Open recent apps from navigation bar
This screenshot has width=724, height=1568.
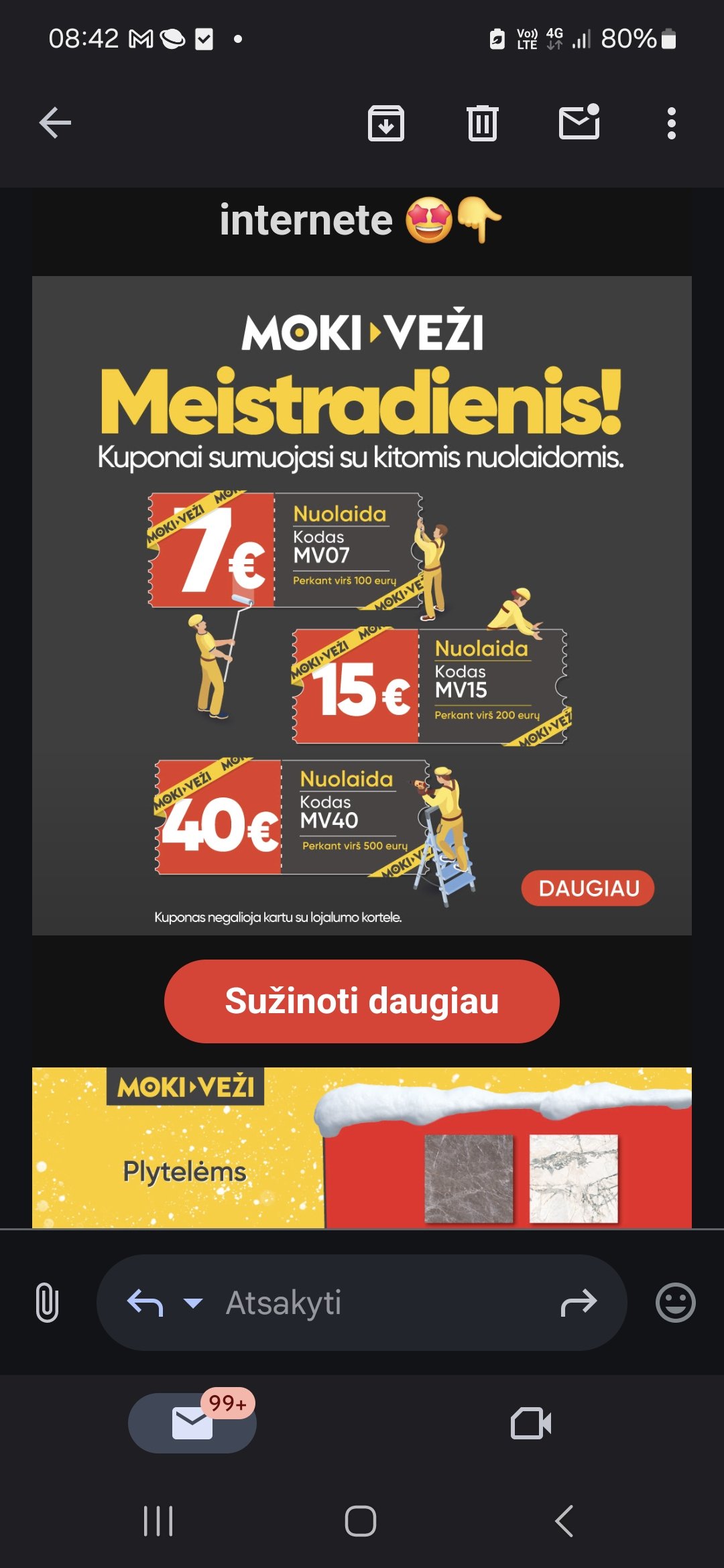[158, 1521]
